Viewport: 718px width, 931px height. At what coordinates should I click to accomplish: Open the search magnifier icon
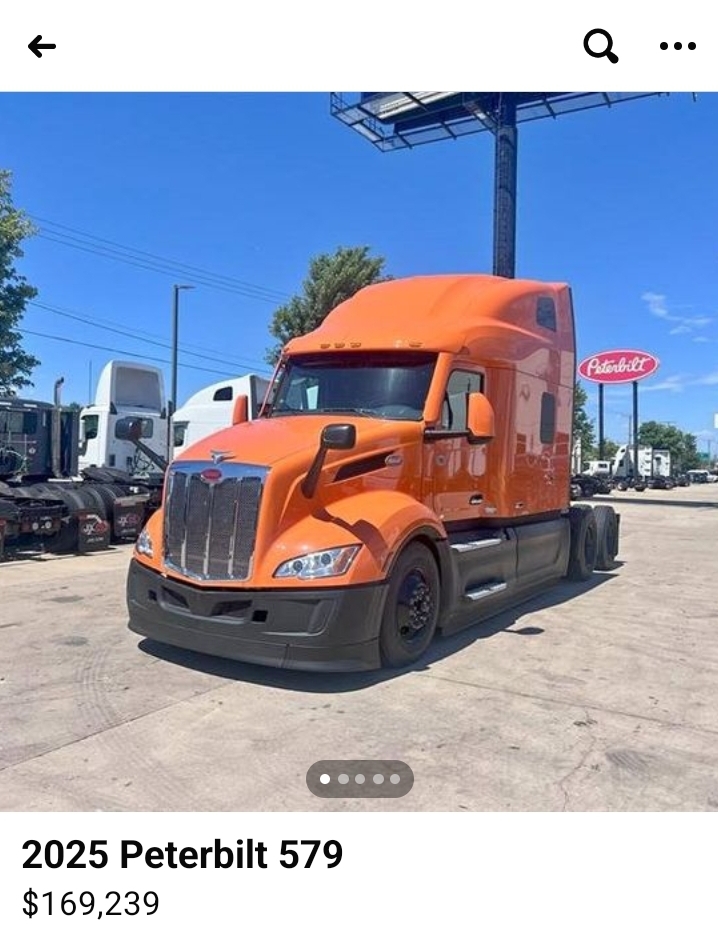(600, 45)
